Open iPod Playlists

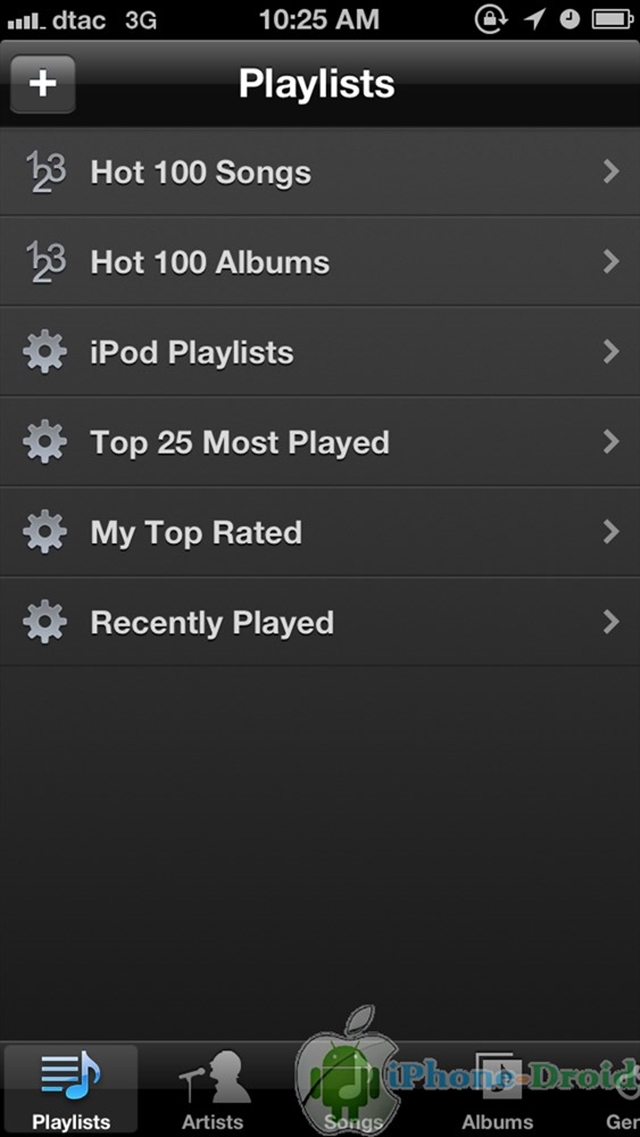coord(320,352)
